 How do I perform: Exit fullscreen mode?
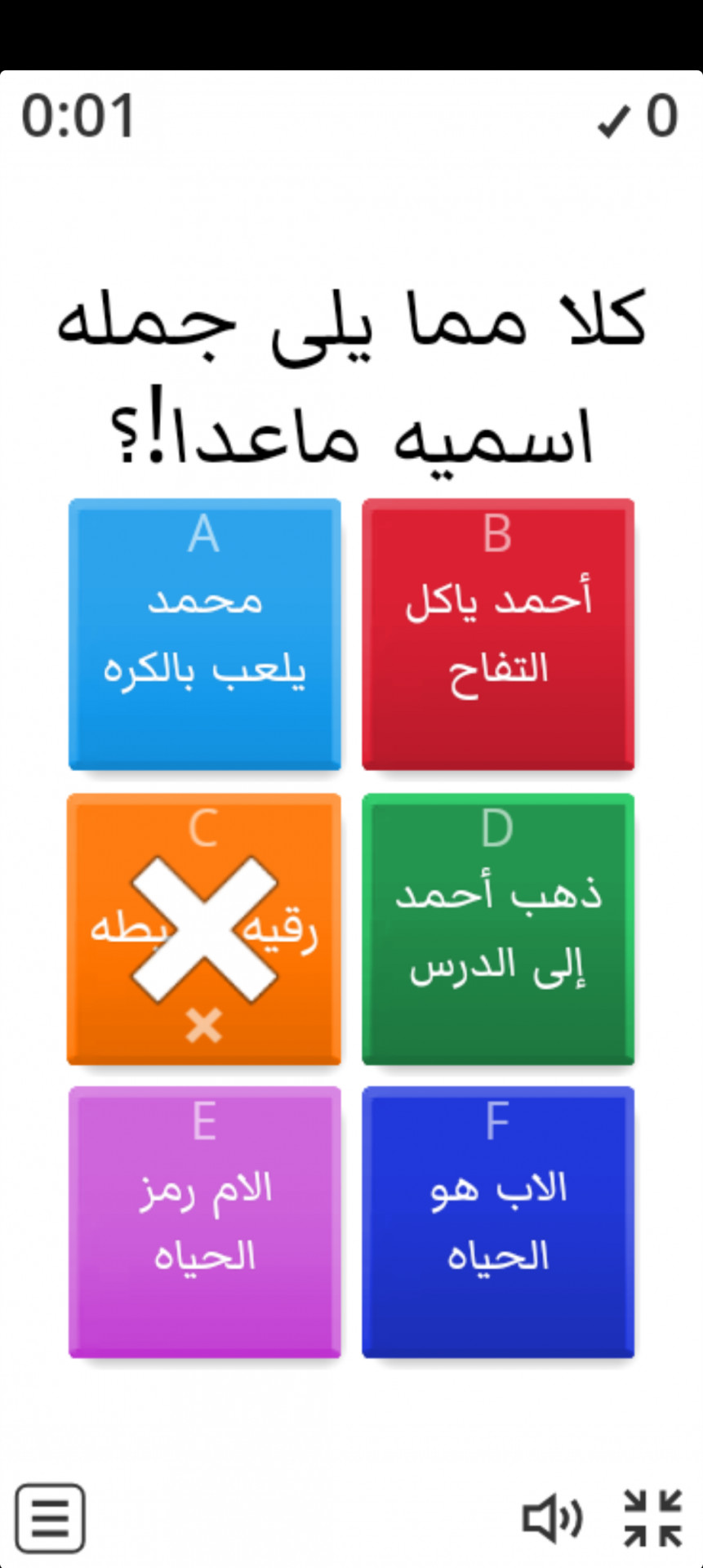pyautogui.click(x=653, y=1518)
